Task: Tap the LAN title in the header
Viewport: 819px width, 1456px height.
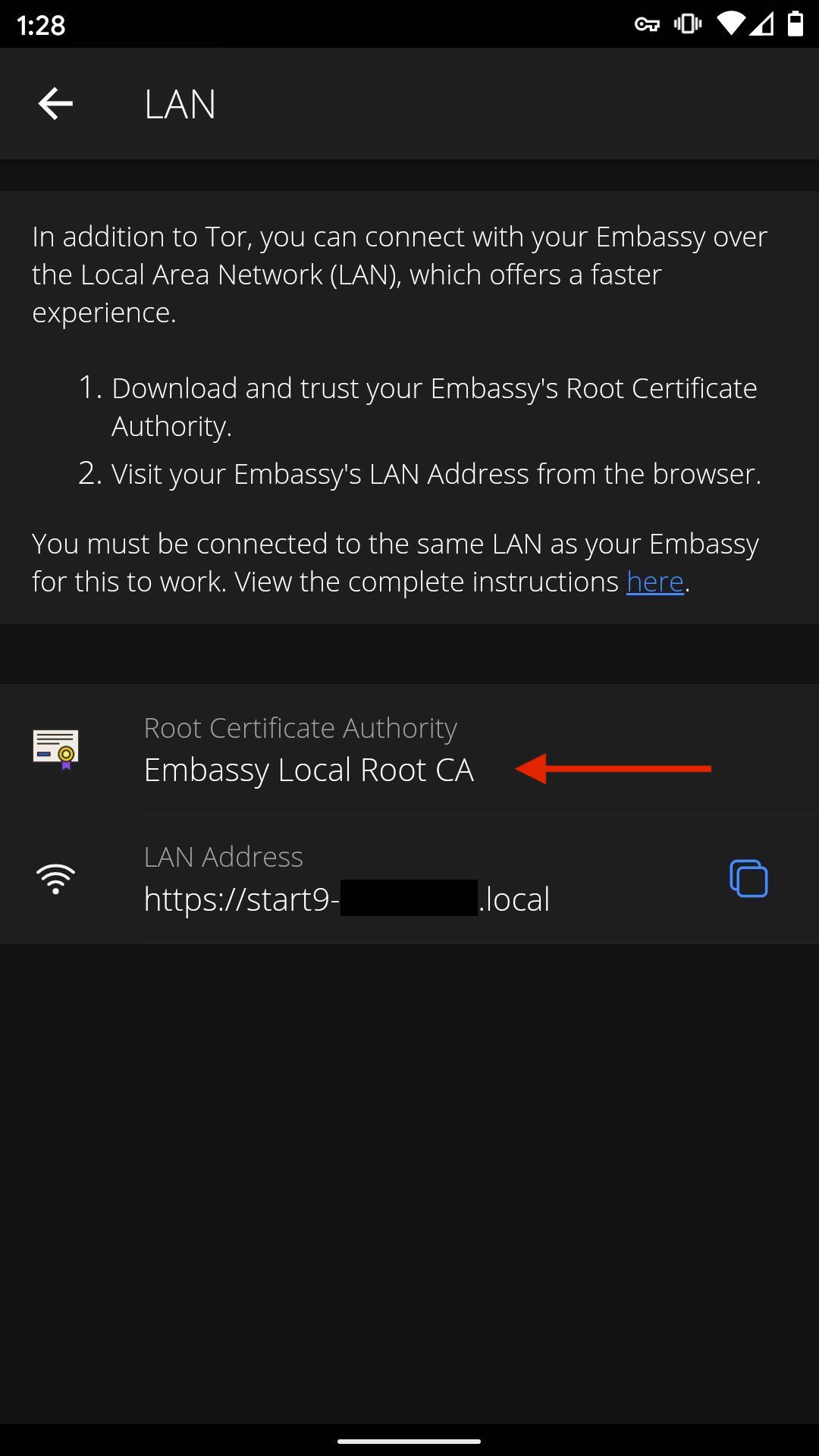Action: (x=180, y=104)
